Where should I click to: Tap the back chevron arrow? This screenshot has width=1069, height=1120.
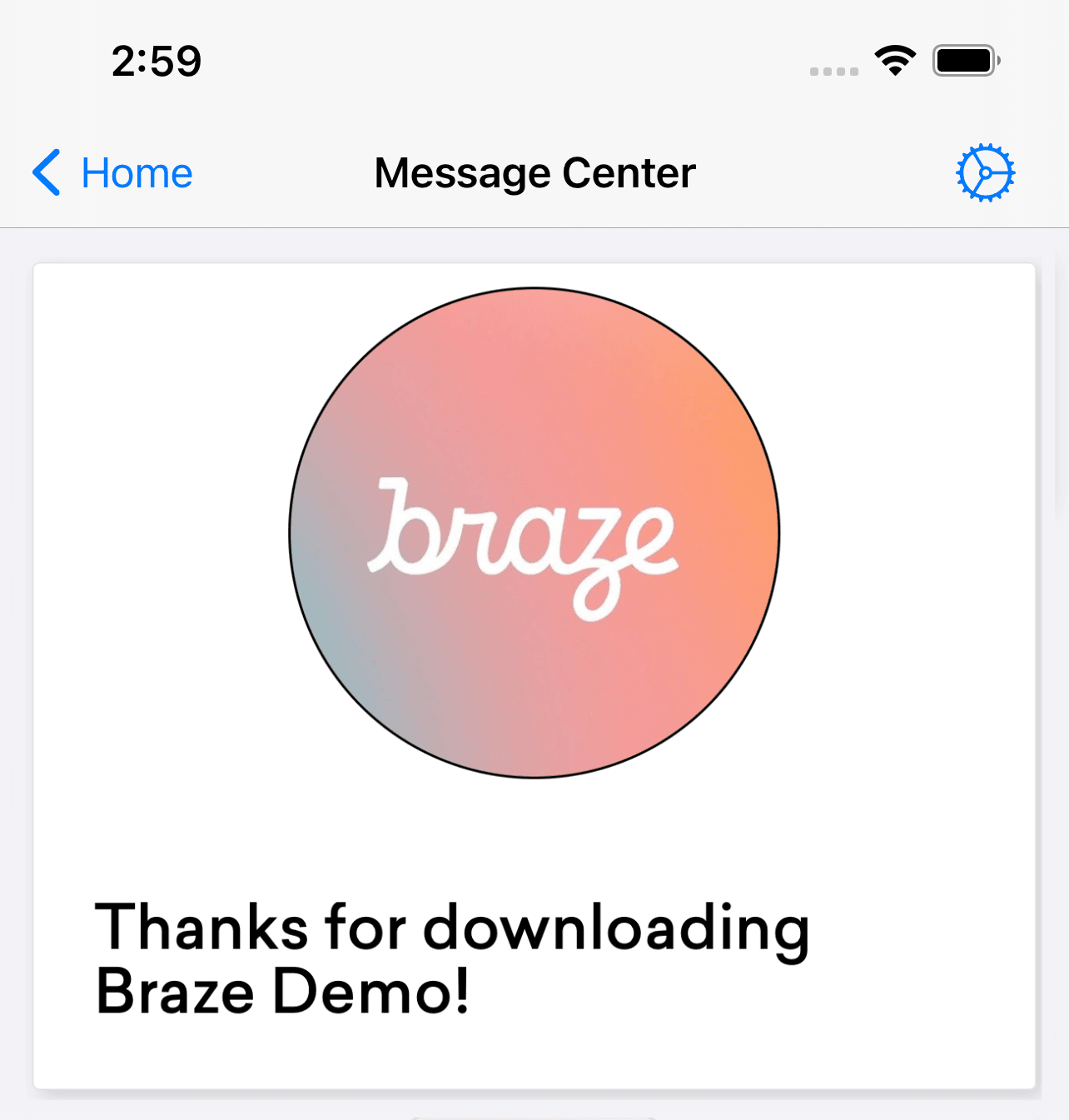(47, 172)
